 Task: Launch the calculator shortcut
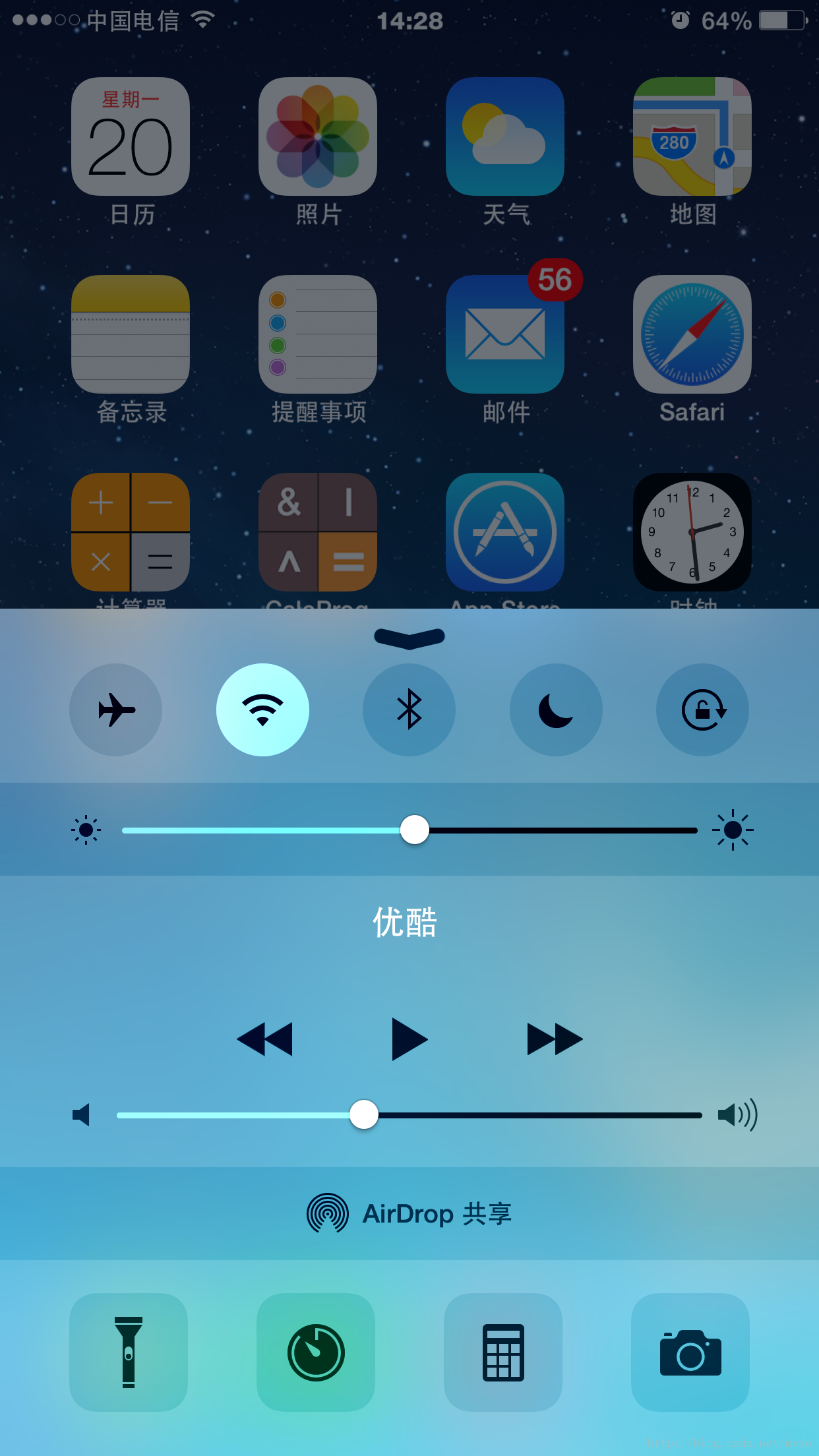[503, 1352]
